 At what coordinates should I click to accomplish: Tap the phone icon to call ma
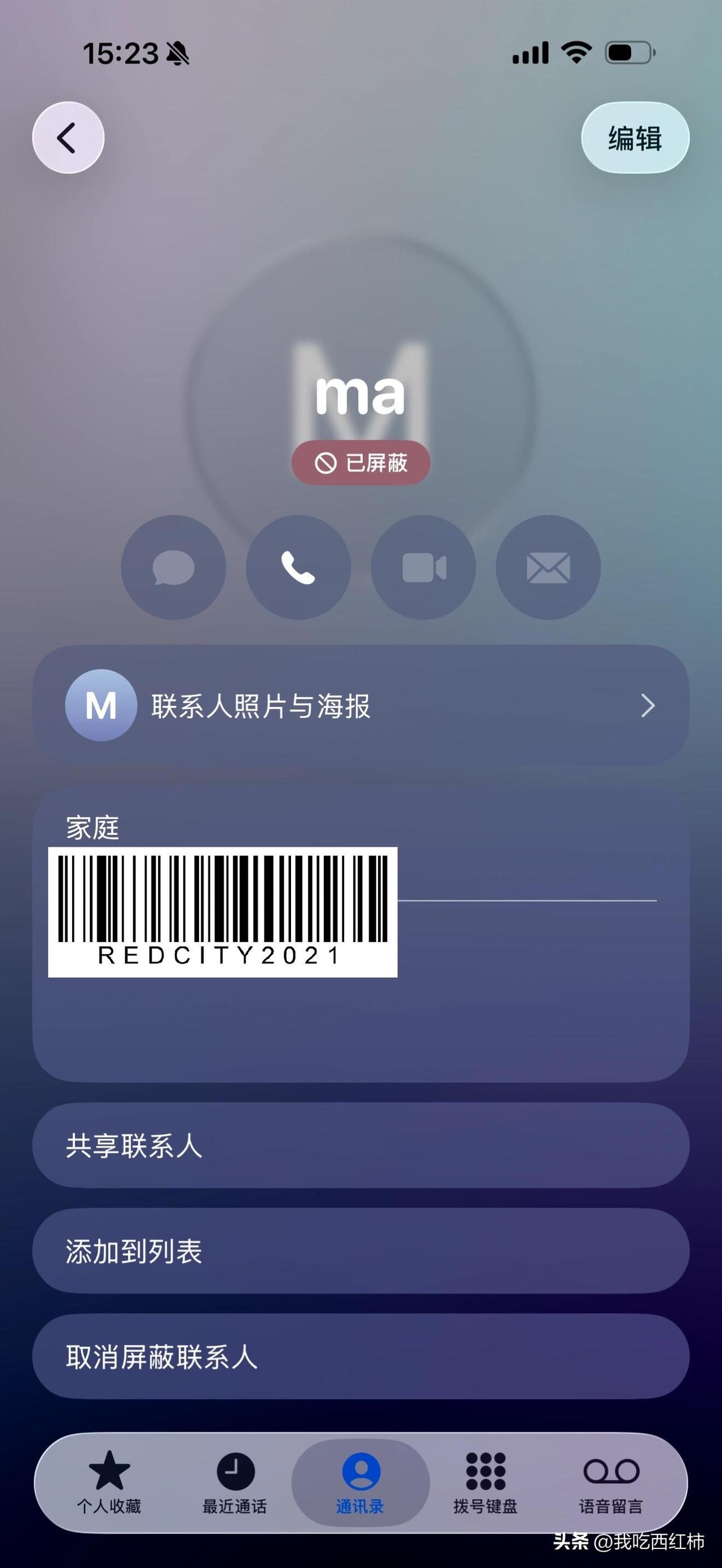298,567
